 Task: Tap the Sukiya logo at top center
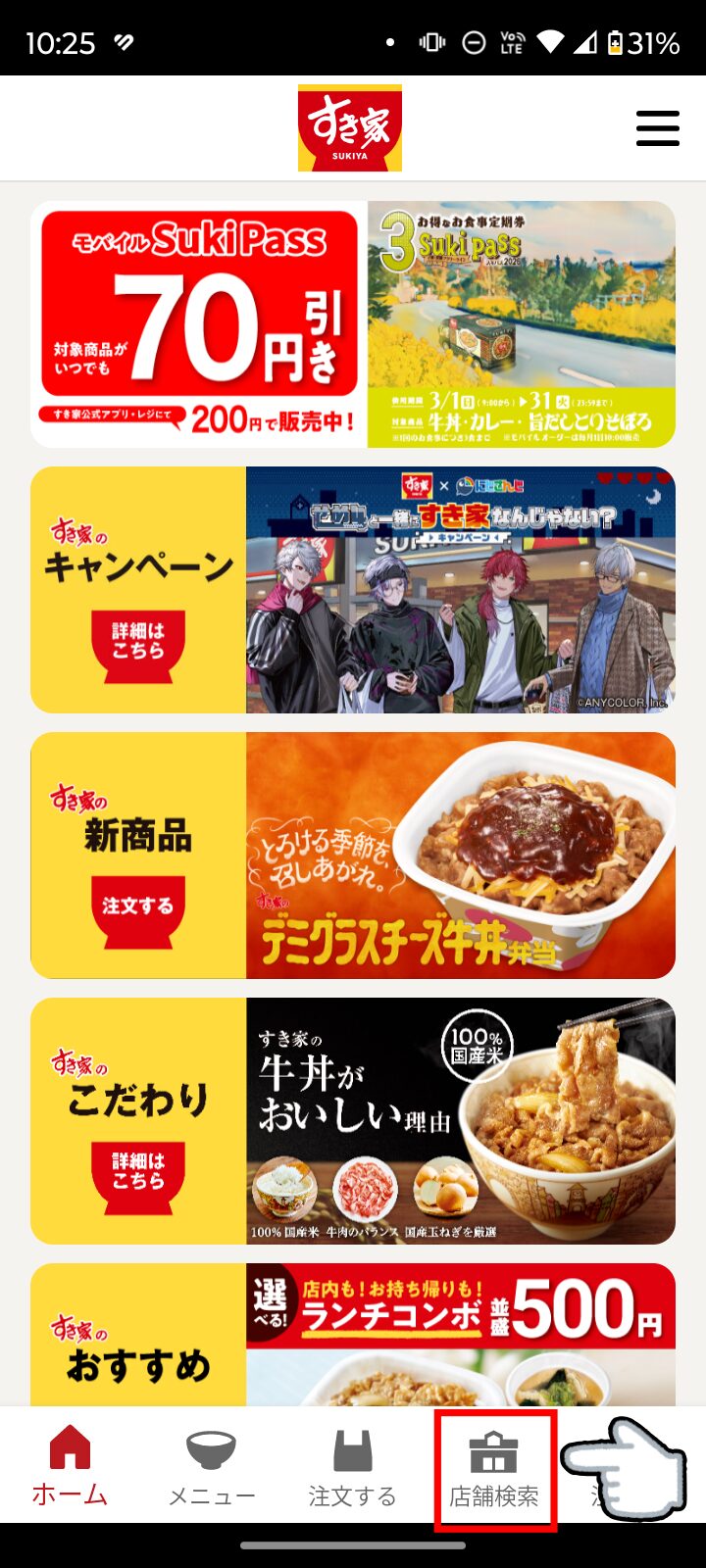[x=349, y=127]
